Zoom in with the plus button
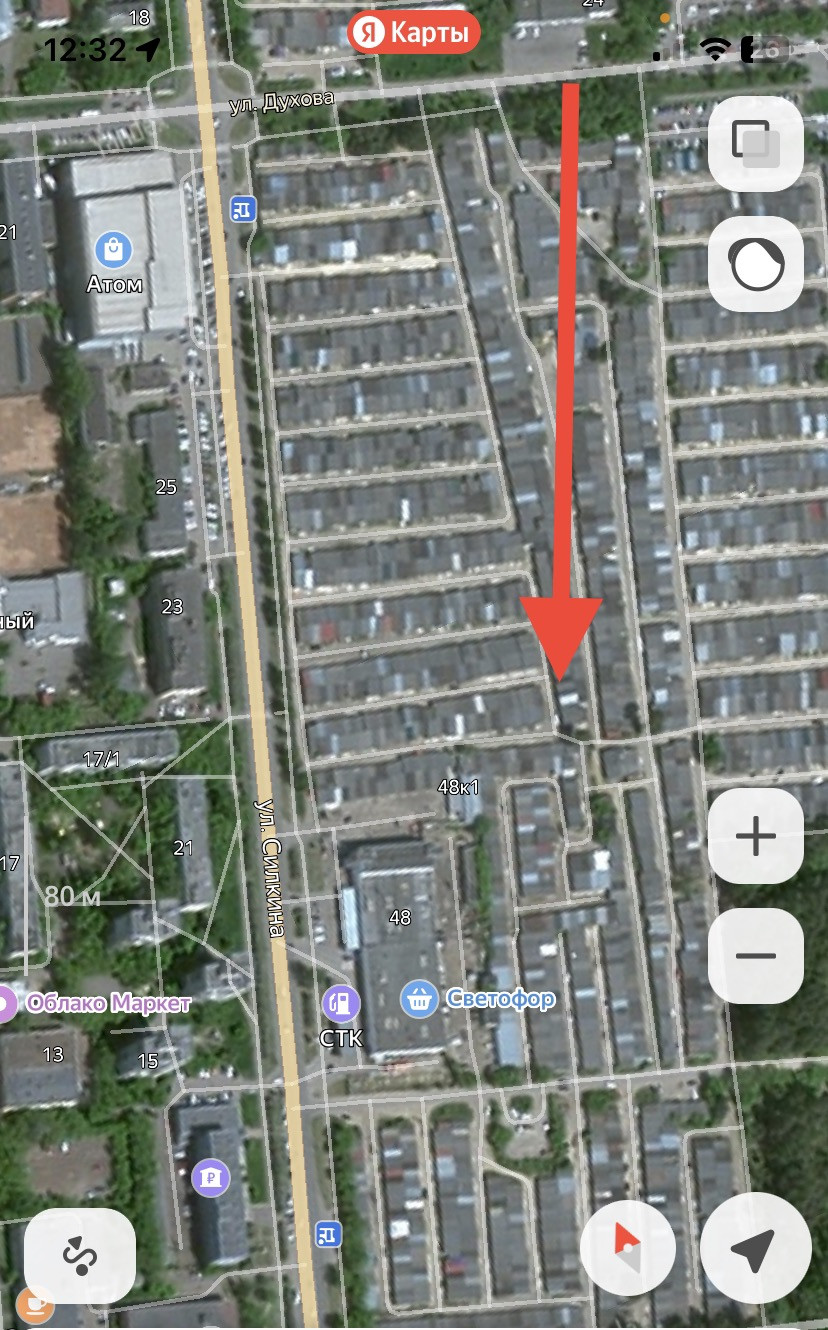The width and height of the screenshot is (828, 1330). [755, 836]
